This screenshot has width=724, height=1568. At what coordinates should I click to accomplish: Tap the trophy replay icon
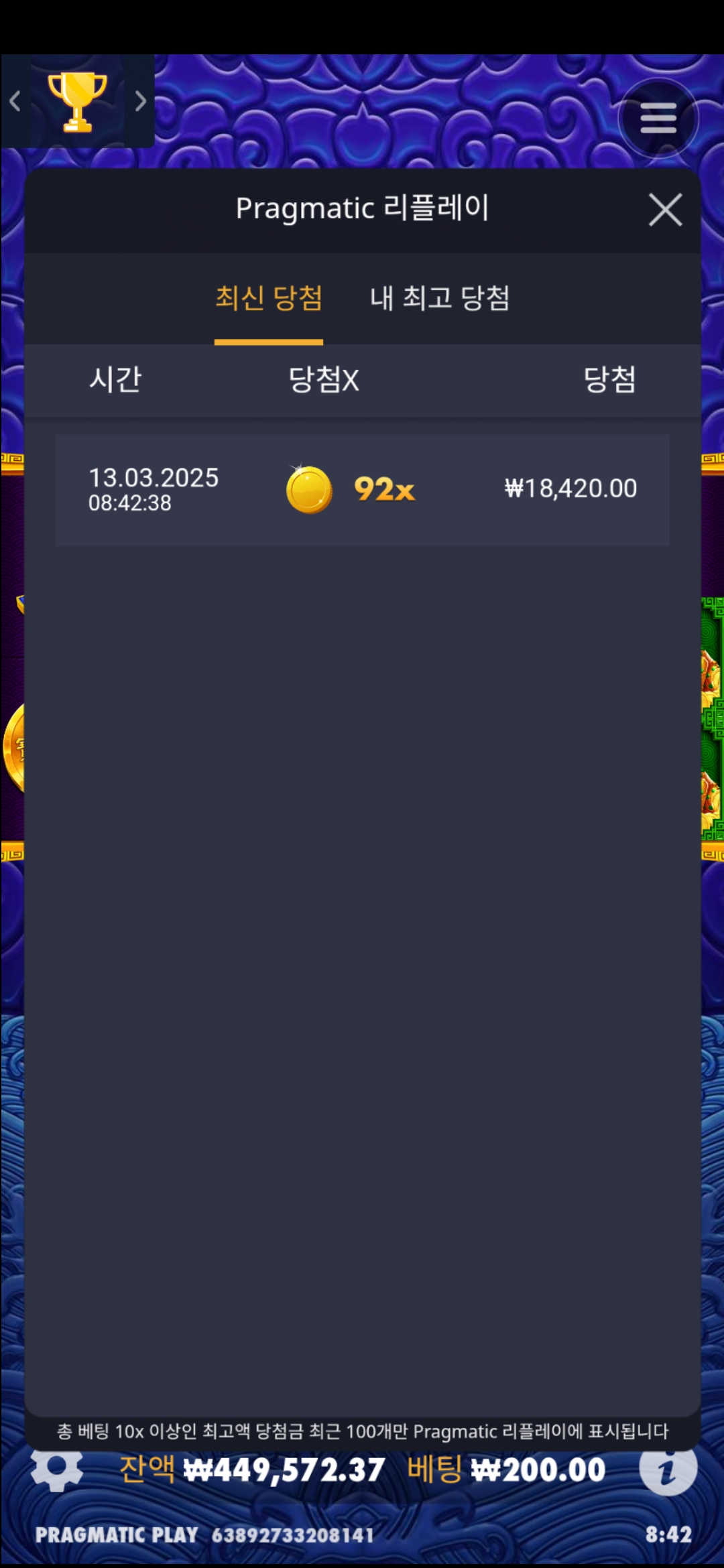point(77,101)
